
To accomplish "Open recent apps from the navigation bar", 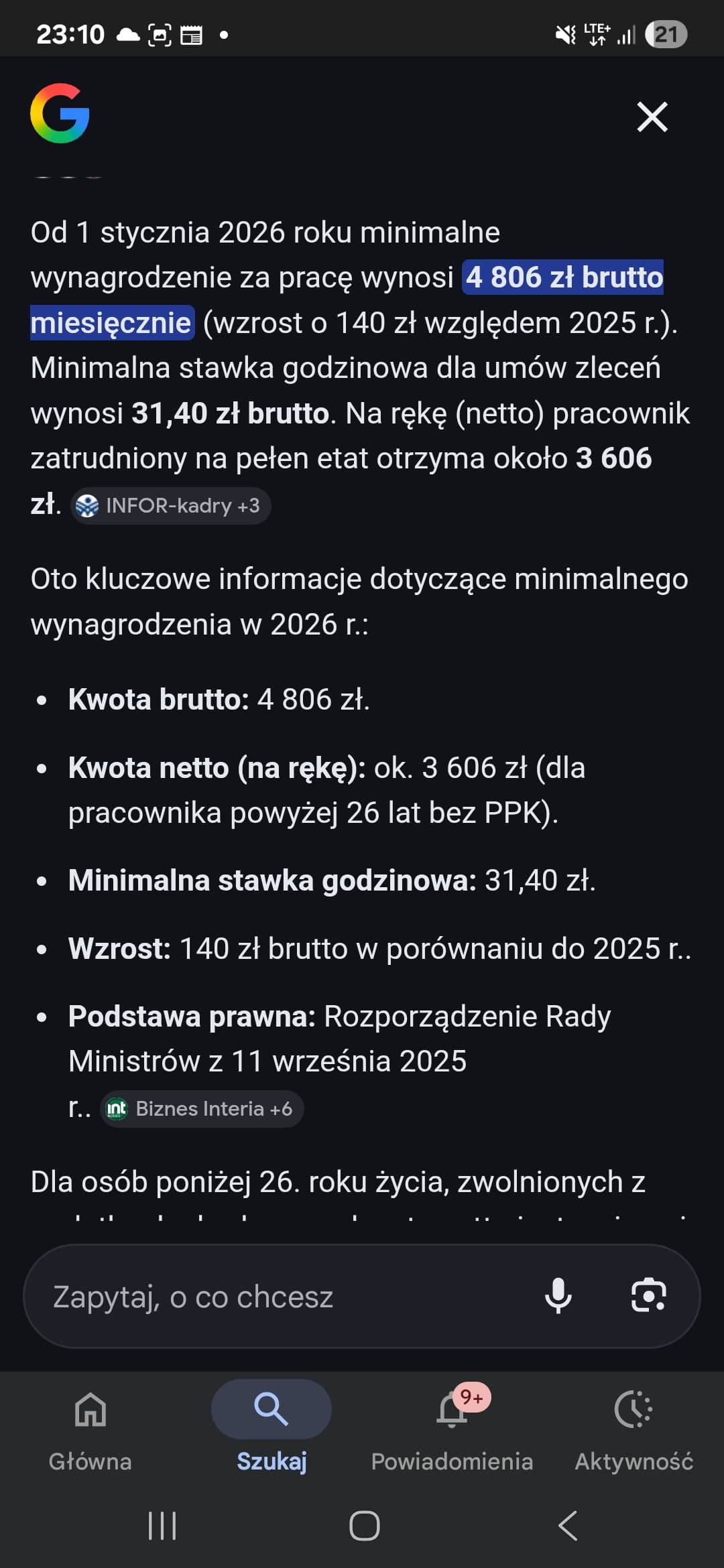I will [x=162, y=1526].
